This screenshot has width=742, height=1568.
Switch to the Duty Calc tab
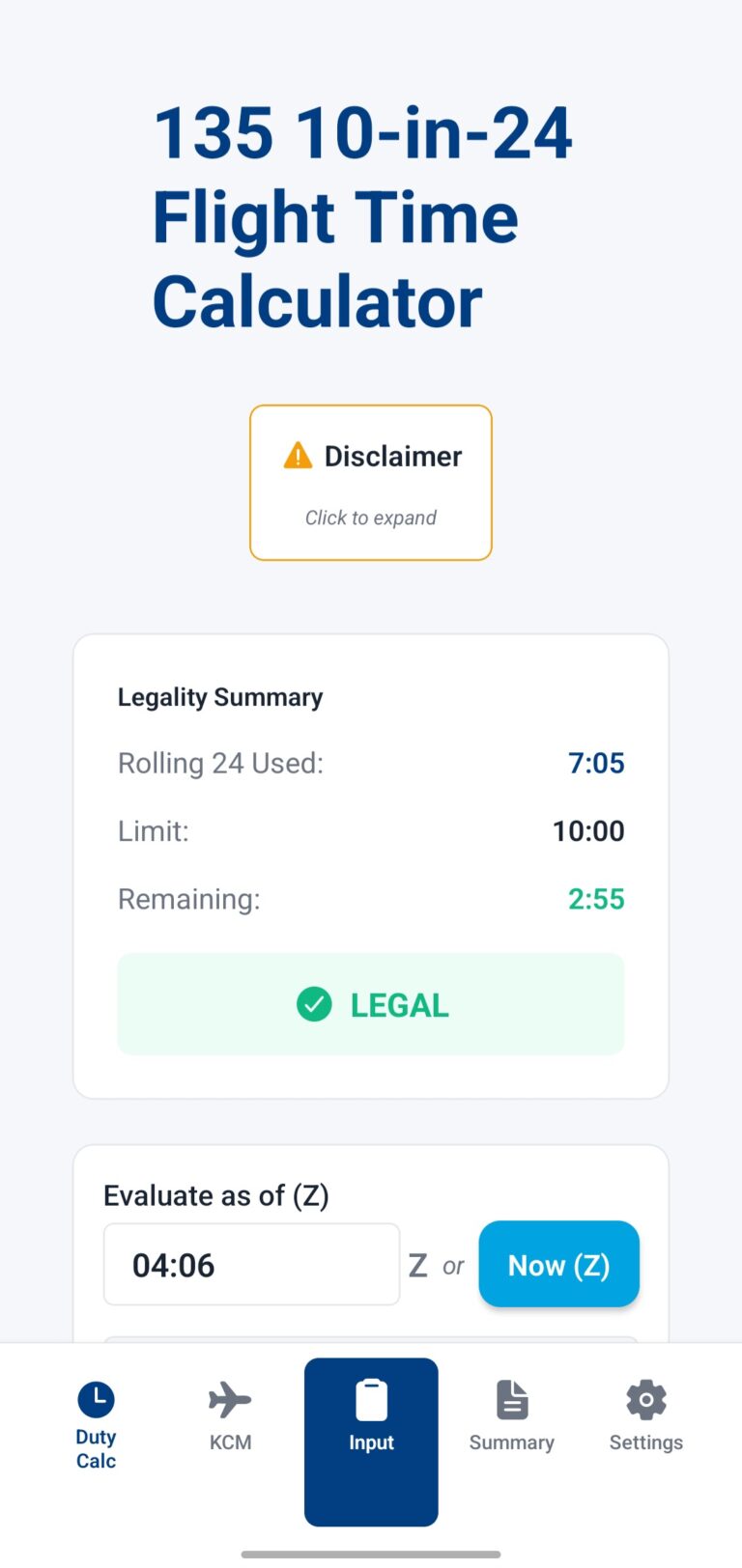point(96,1425)
